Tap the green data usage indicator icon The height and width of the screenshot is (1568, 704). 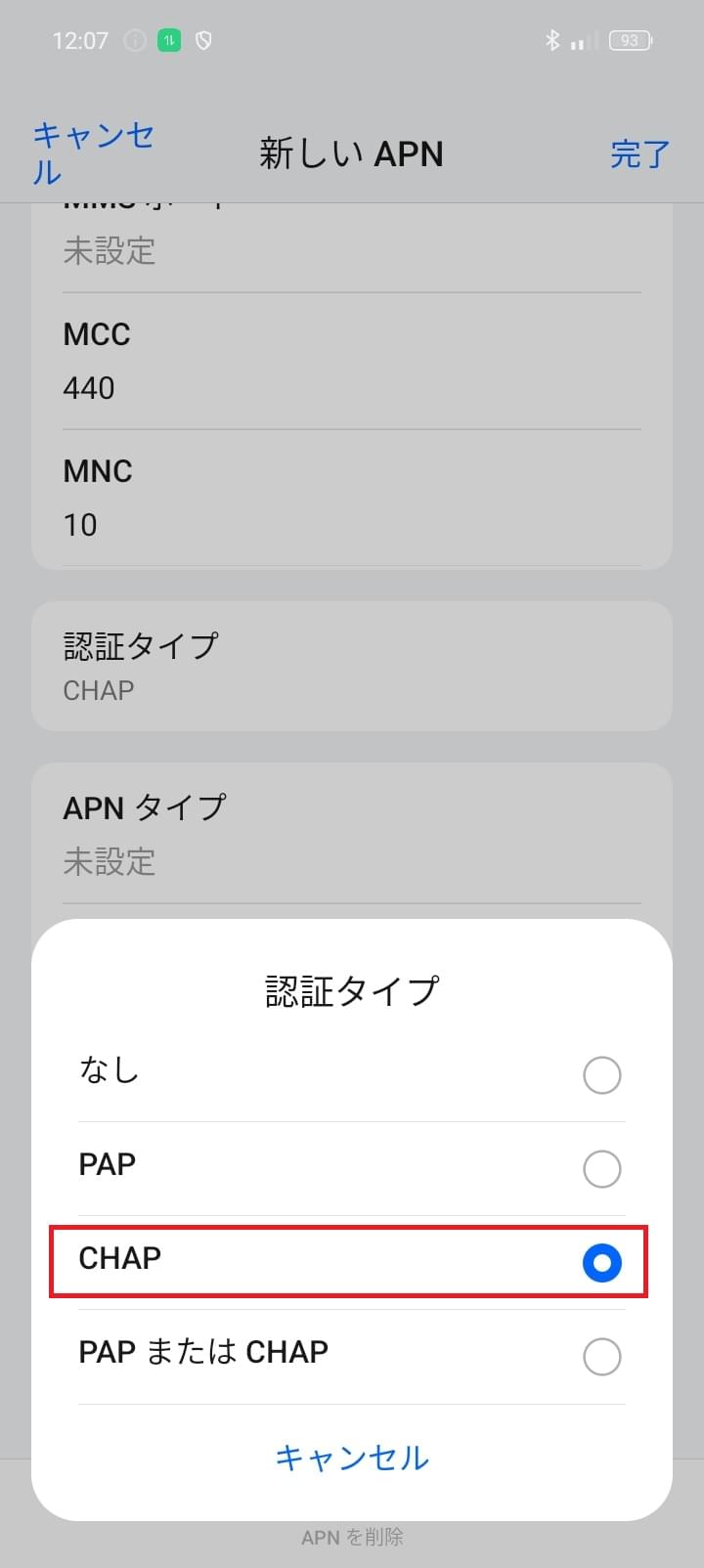(167, 40)
